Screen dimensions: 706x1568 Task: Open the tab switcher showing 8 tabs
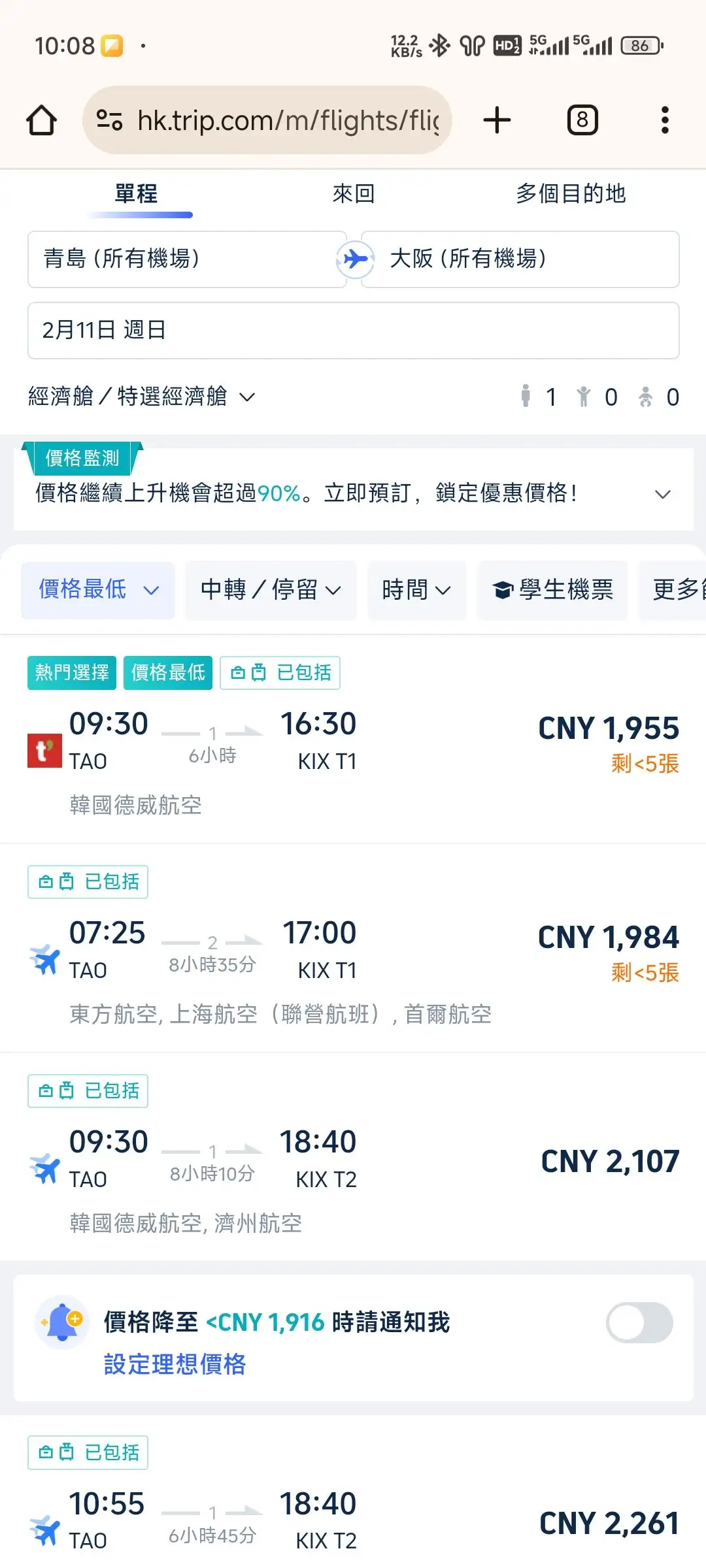pos(582,120)
